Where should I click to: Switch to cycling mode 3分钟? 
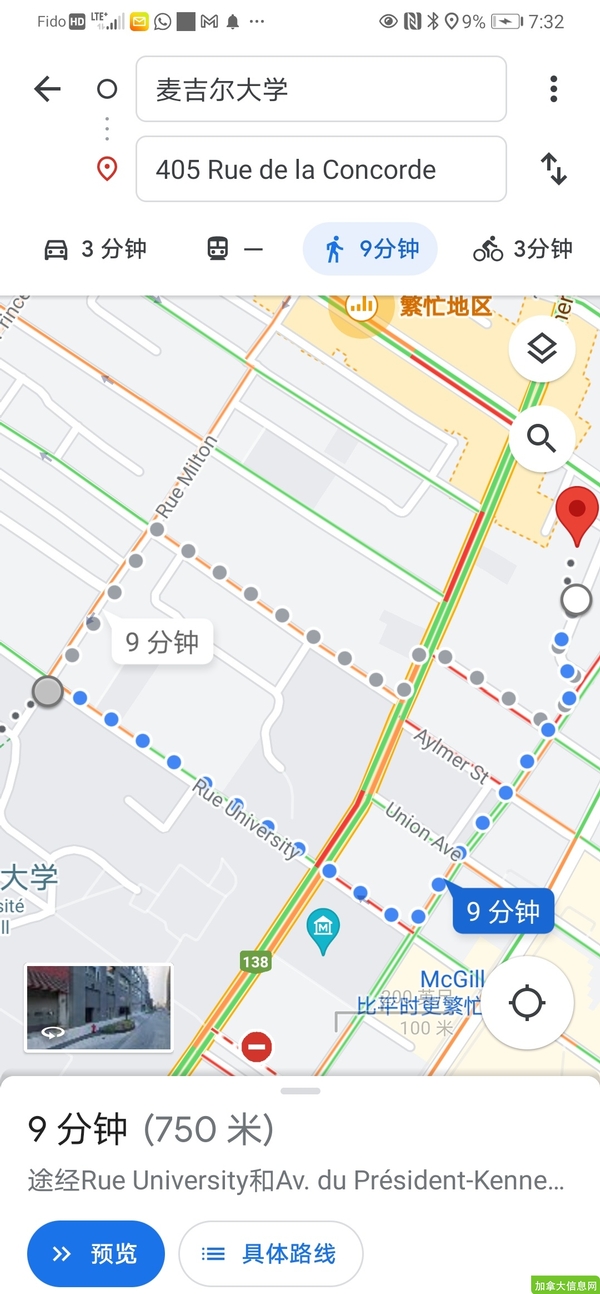coord(523,249)
